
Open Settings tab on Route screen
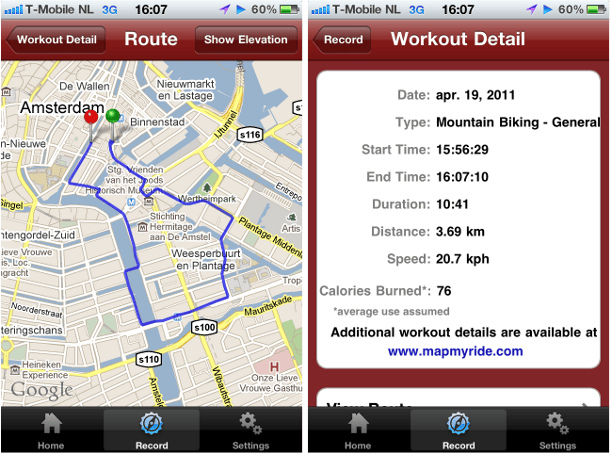[251, 430]
